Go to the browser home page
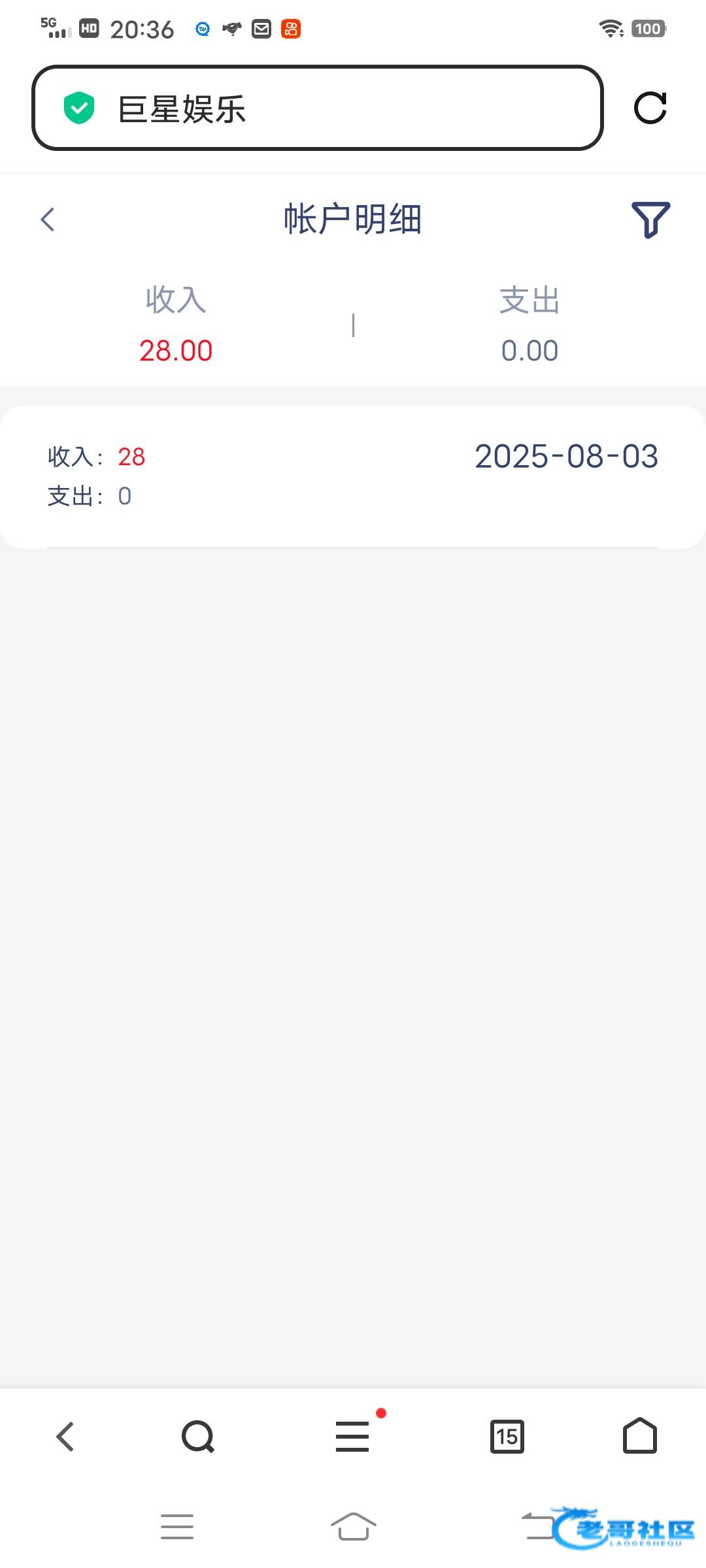 click(640, 1435)
